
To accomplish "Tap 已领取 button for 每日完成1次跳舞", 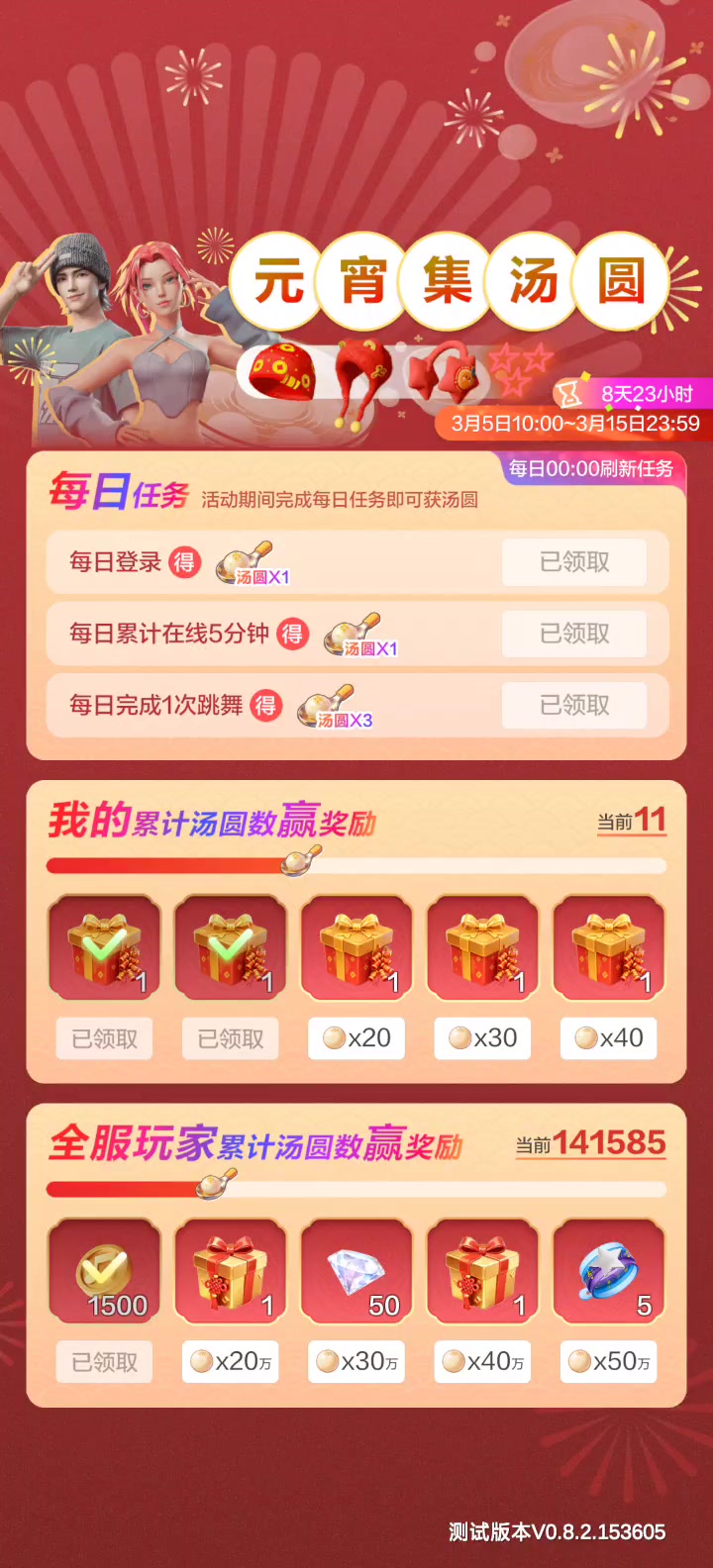I will tap(574, 705).
